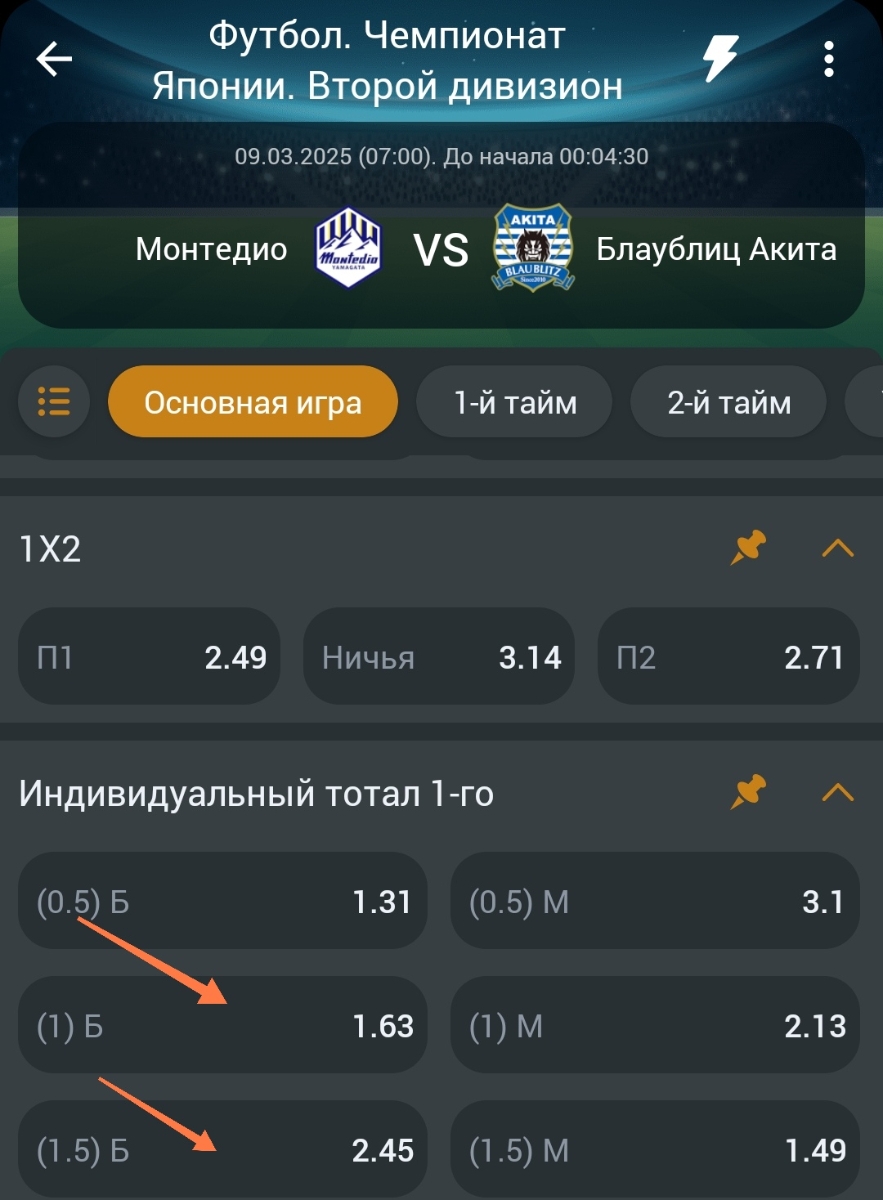Go back using the arrow icon
The height and width of the screenshot is (1200, 883).
click(54, 60)
